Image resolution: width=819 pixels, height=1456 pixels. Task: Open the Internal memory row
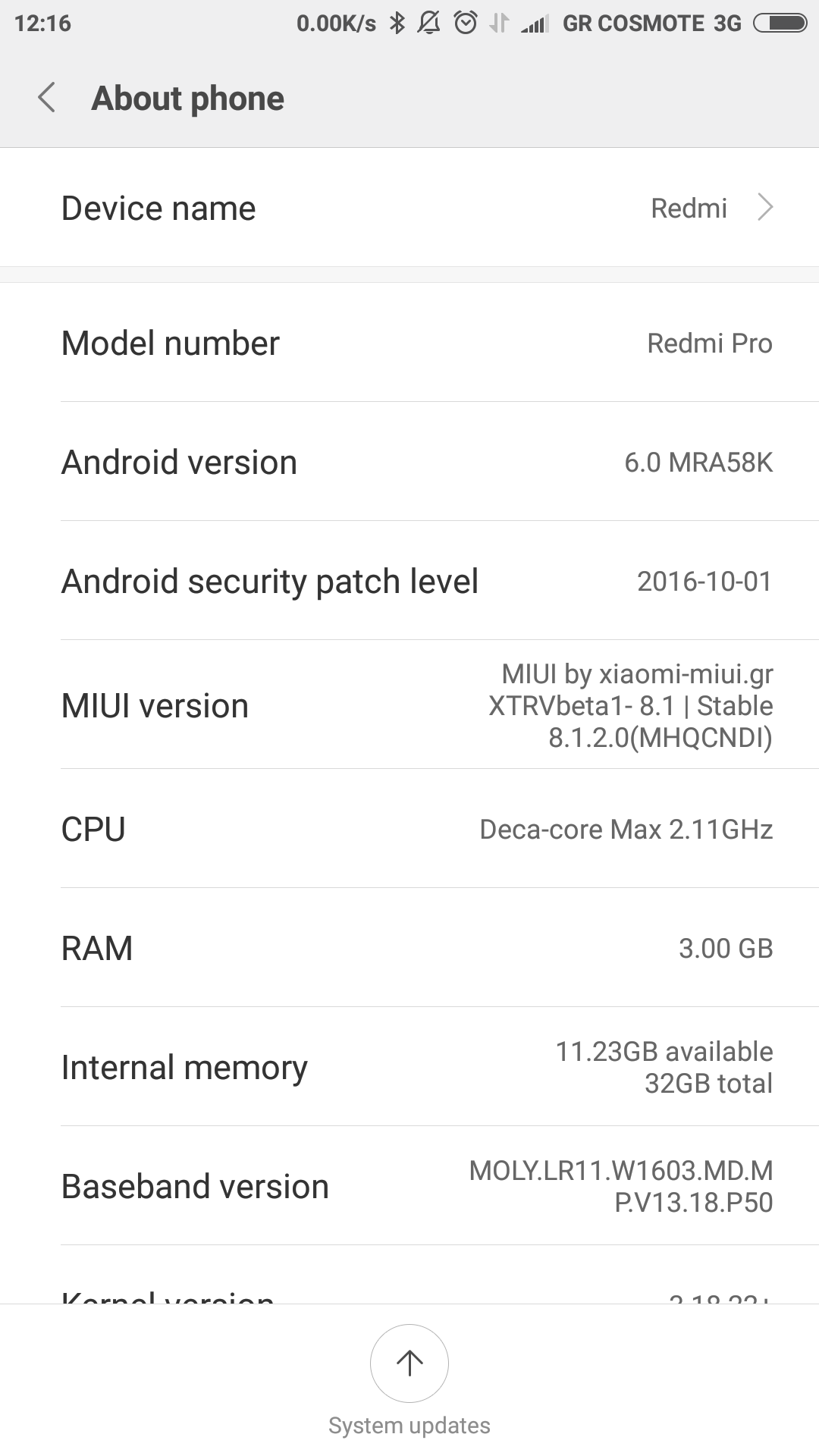(x=409, y=1067)
